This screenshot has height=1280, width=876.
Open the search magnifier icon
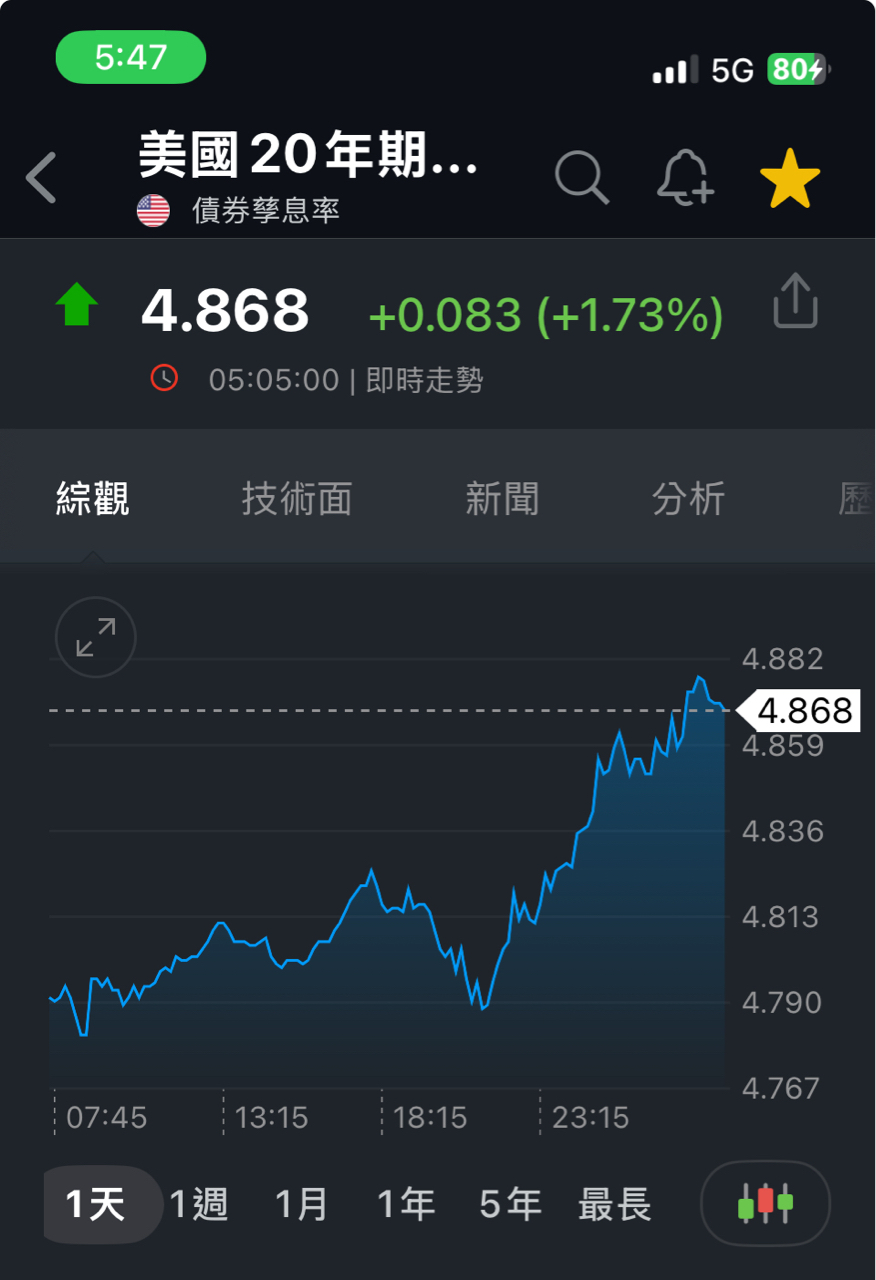(581, 178)
